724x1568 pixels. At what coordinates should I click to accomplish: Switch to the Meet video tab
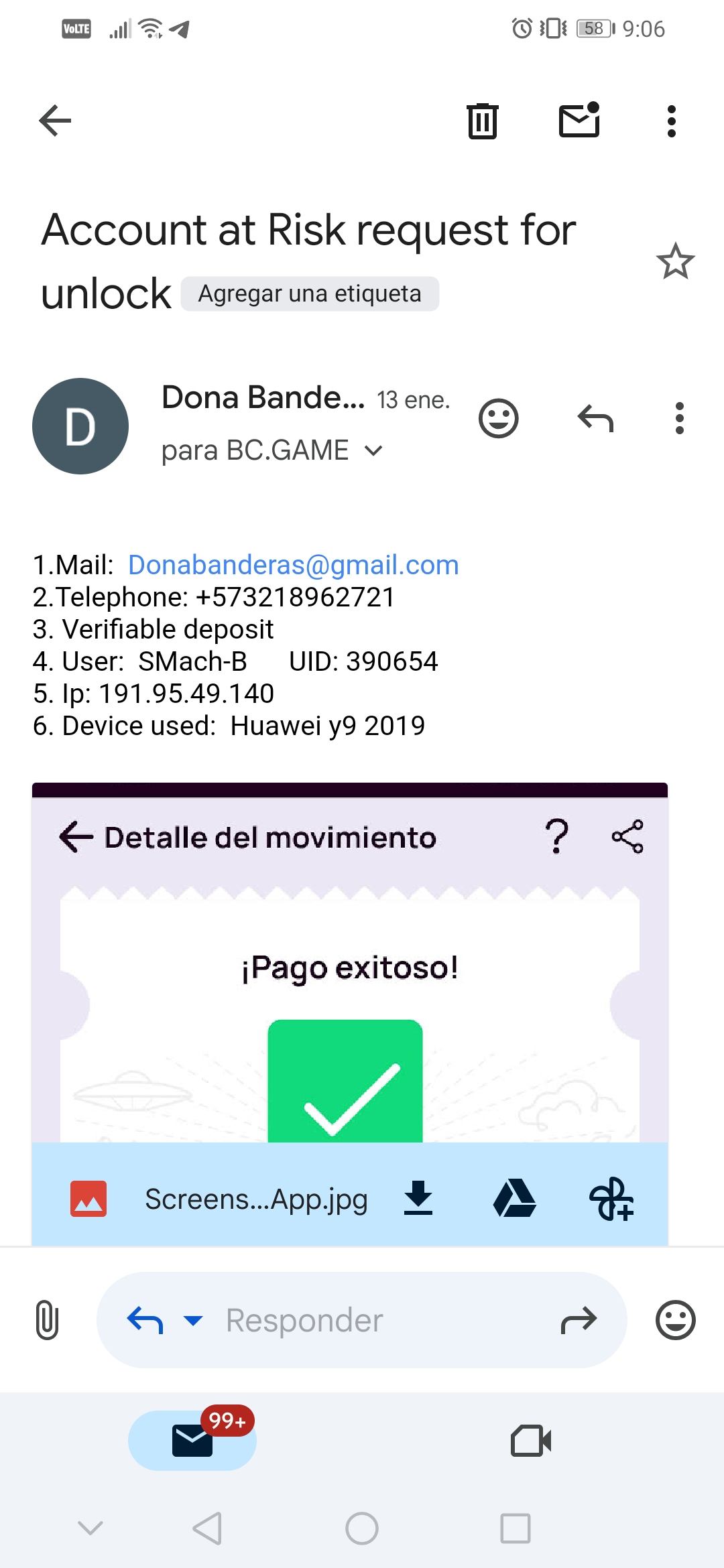[x=531, y=1441]
